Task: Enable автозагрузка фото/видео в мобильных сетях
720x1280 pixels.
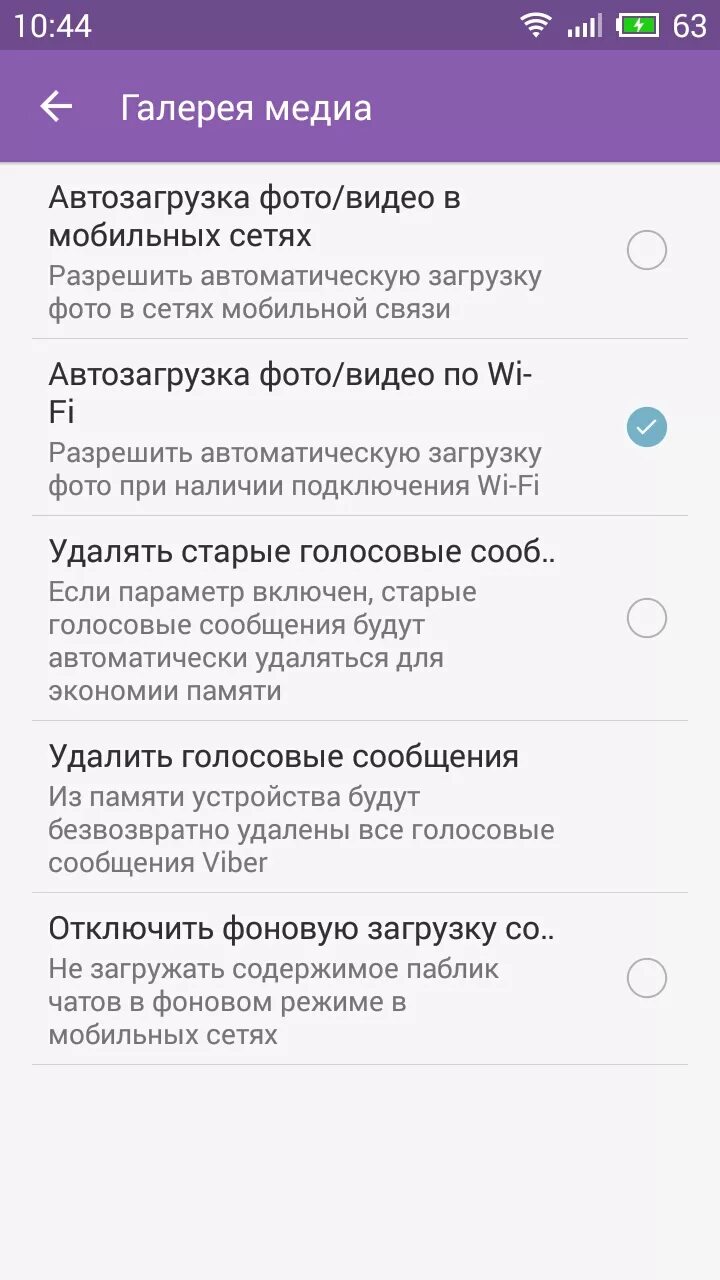Action: (x=646, y=250)
